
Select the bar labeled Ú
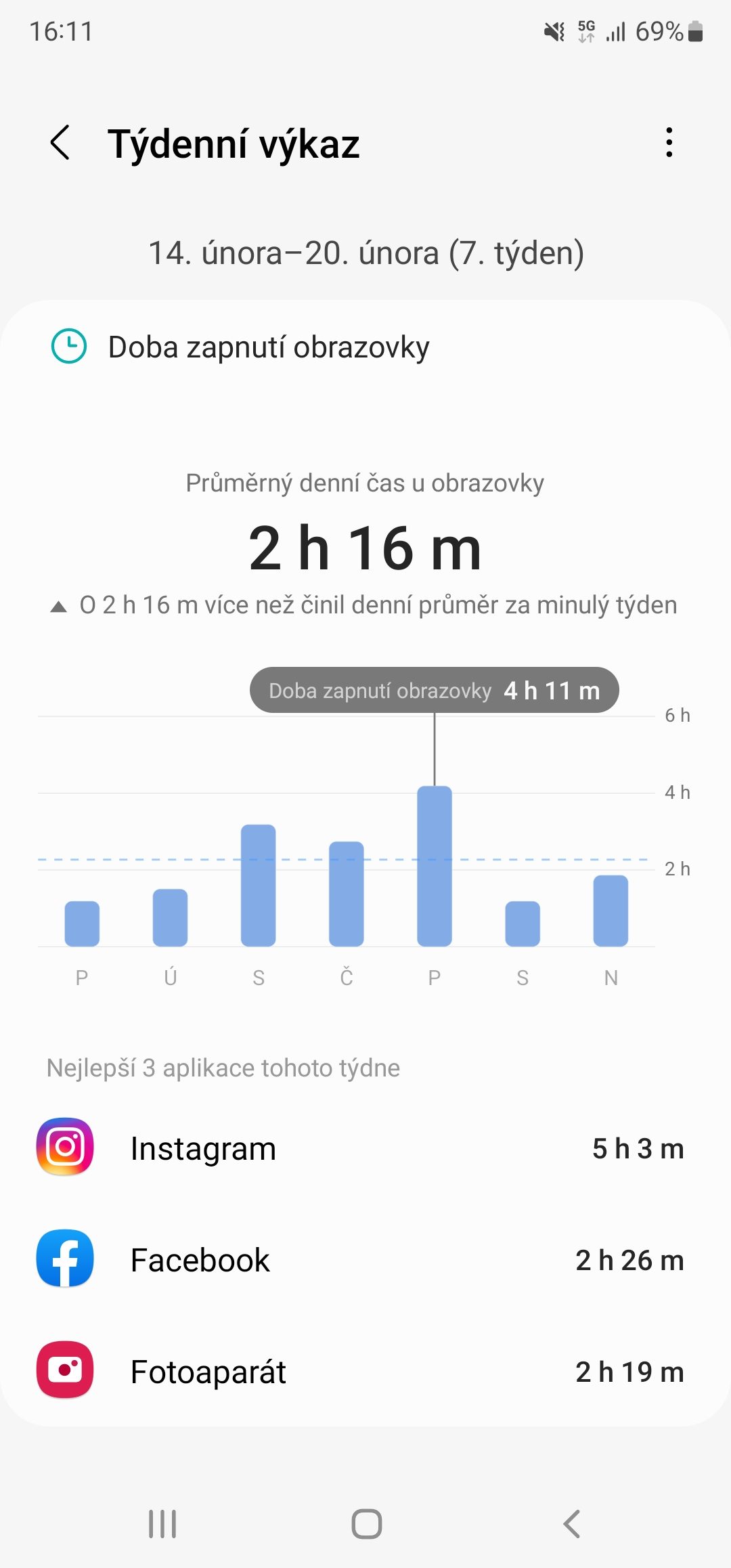170,917
